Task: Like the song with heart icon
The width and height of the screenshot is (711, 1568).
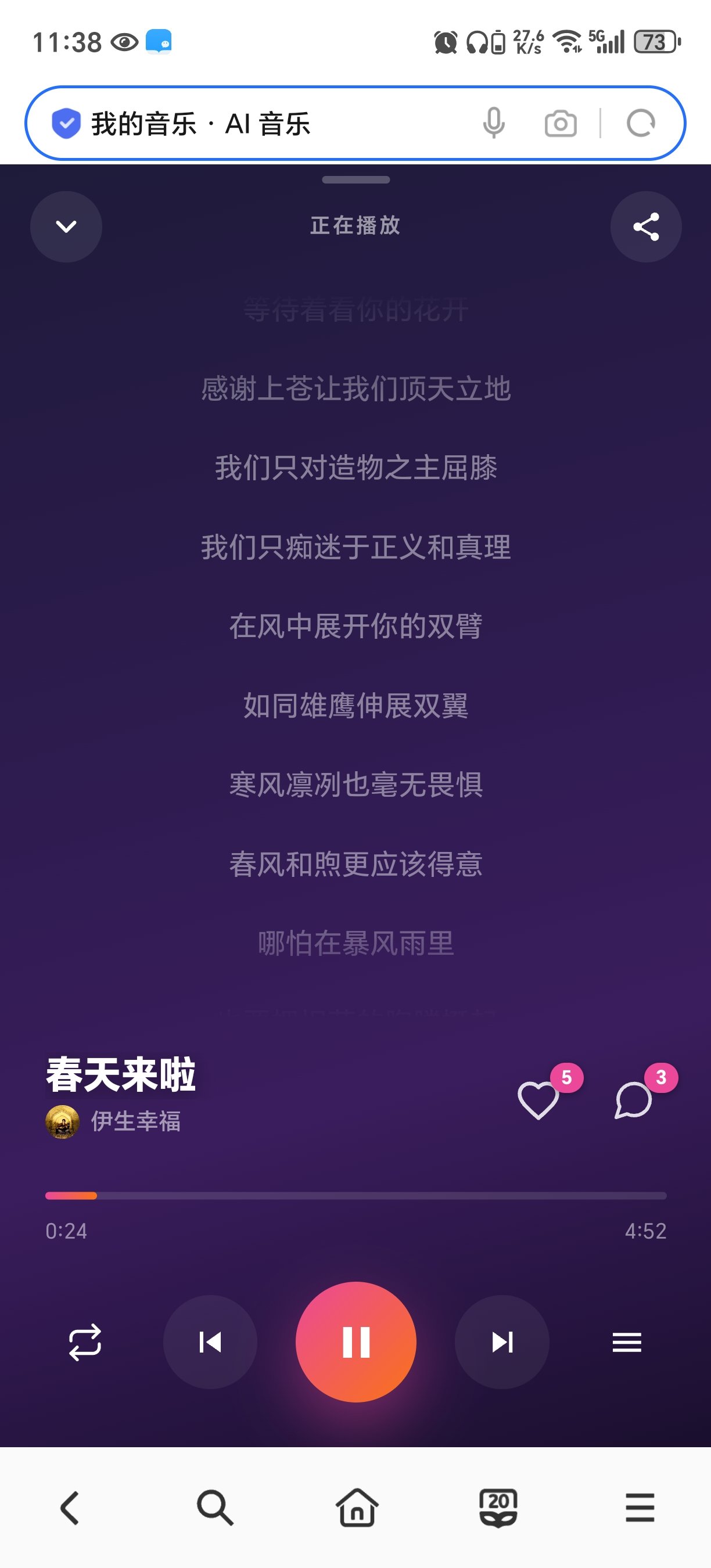Action: point(538,1100)
